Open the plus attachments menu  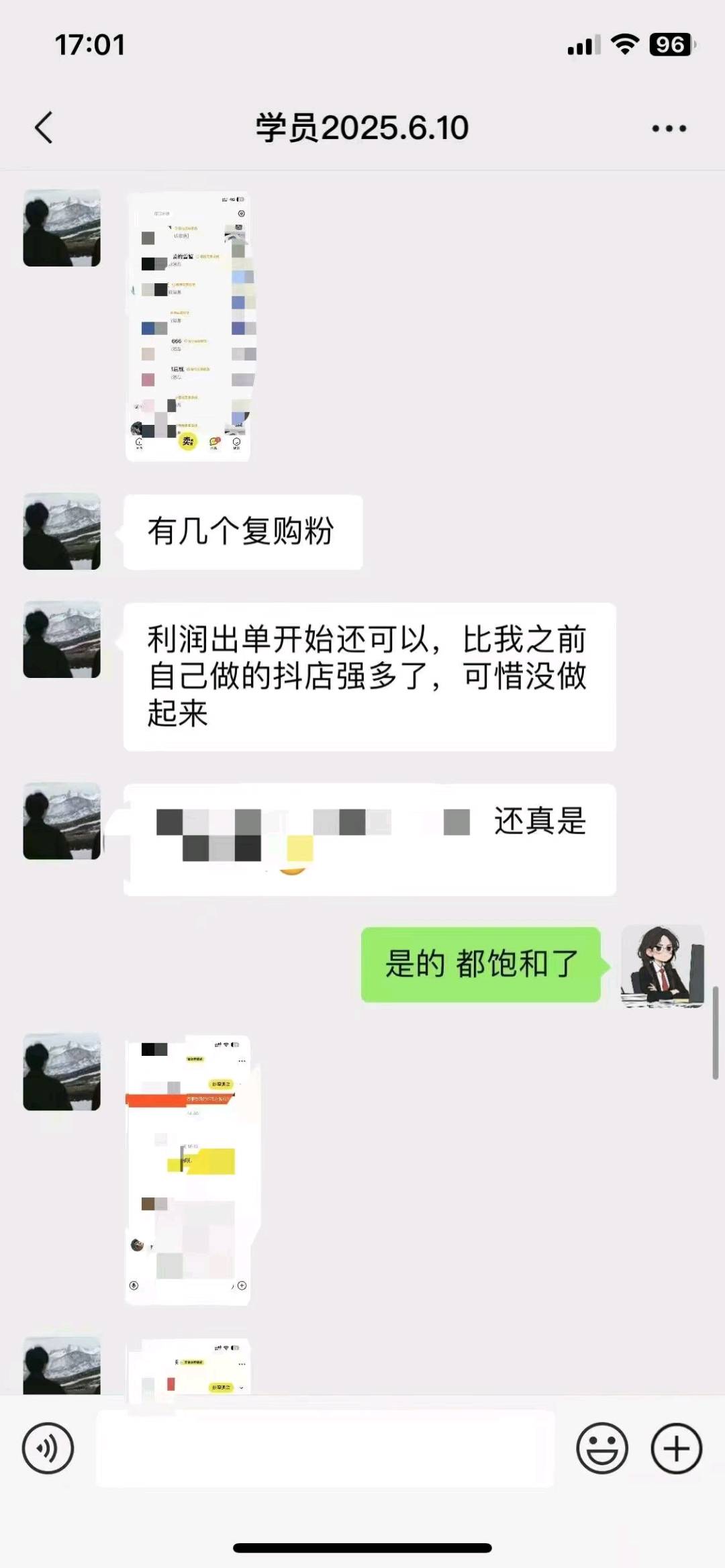pyautogui.click(x=677, y=1448)
